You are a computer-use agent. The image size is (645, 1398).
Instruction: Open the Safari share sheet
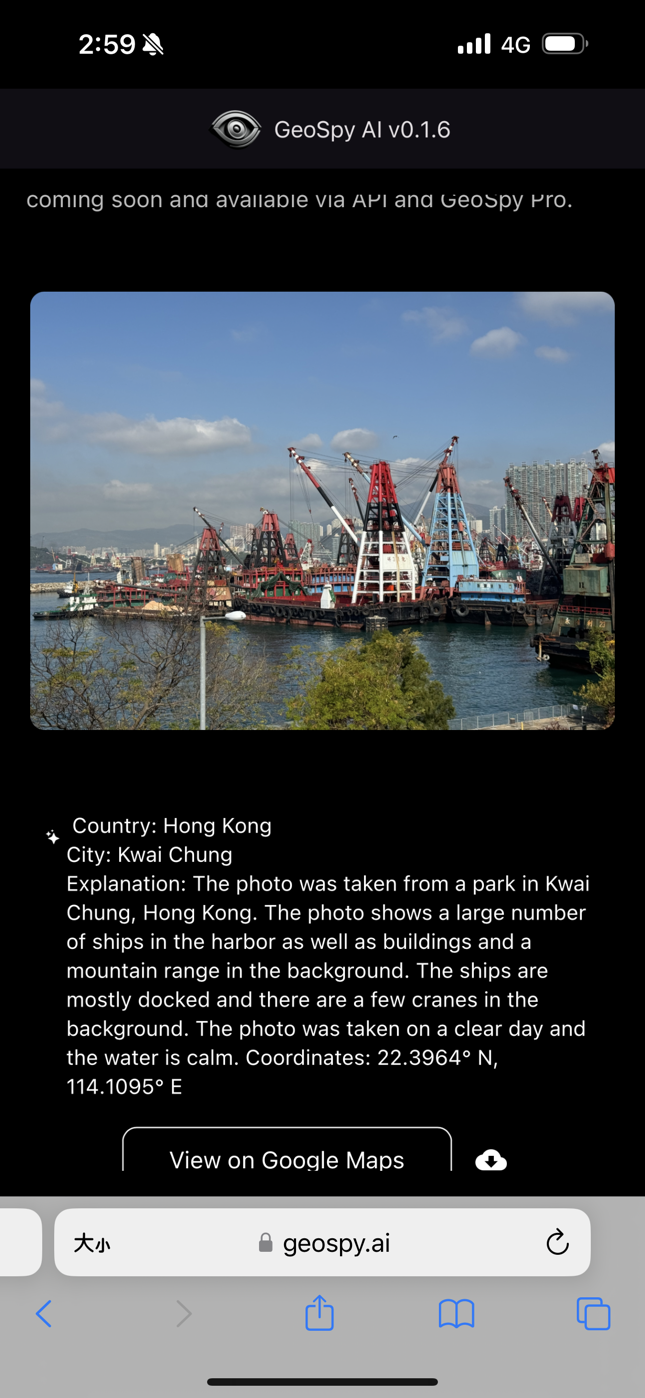tap(319, 1313)
